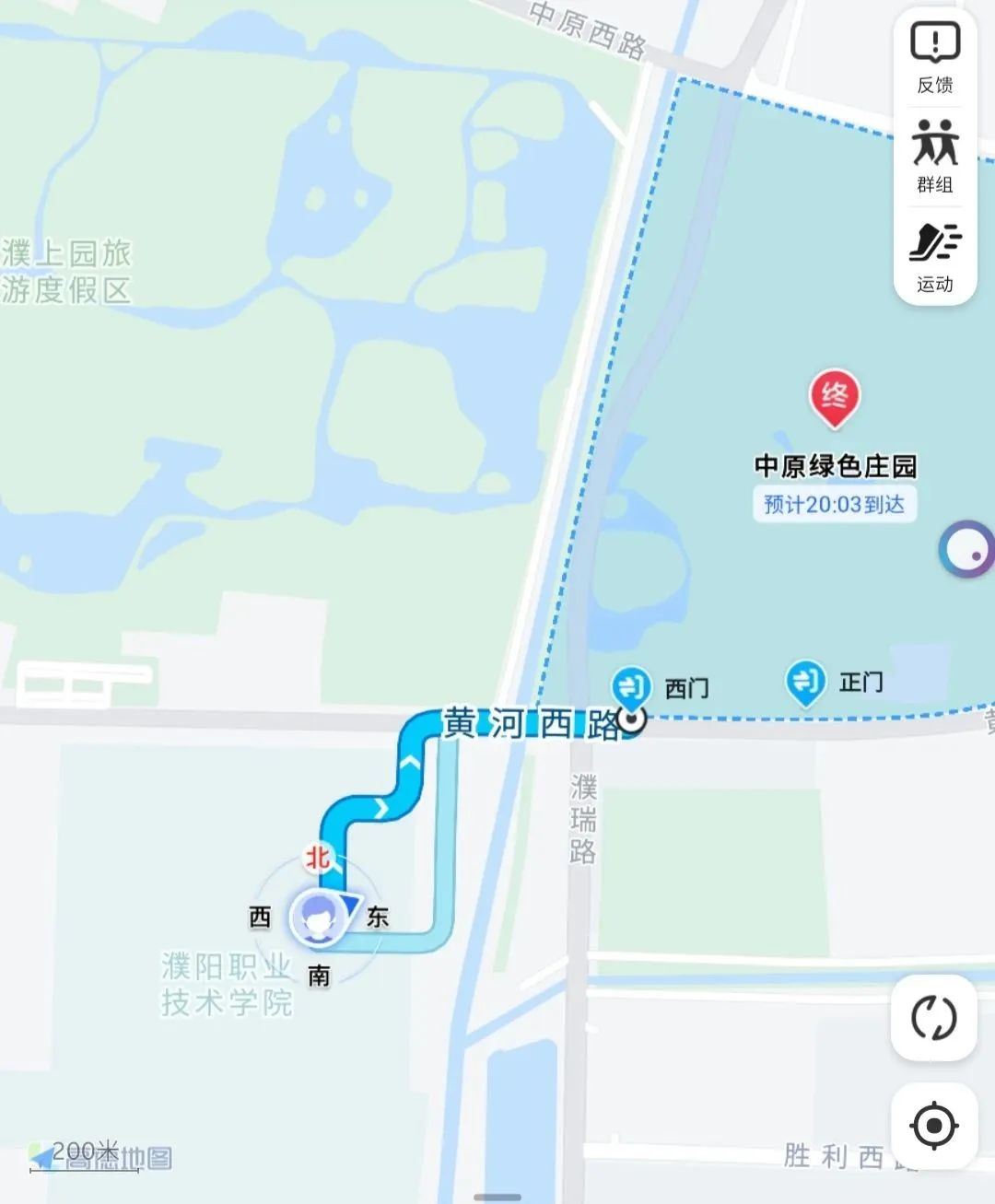The height and width of the screenshot is (1204, 995).
Task: Tap the user avatar location marker
Action: pos(319,918)
